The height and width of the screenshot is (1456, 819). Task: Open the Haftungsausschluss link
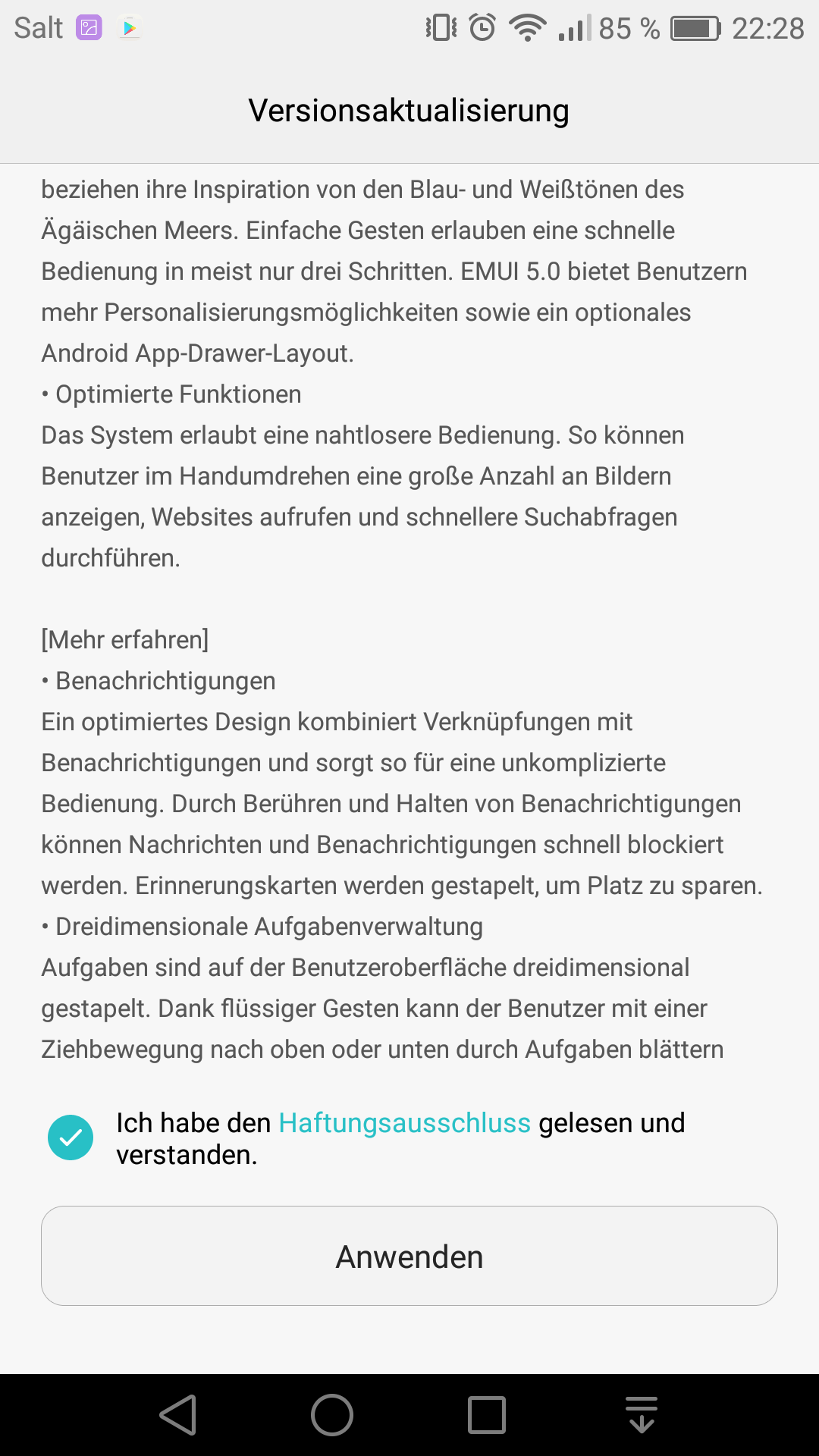tap(404, 1122)
